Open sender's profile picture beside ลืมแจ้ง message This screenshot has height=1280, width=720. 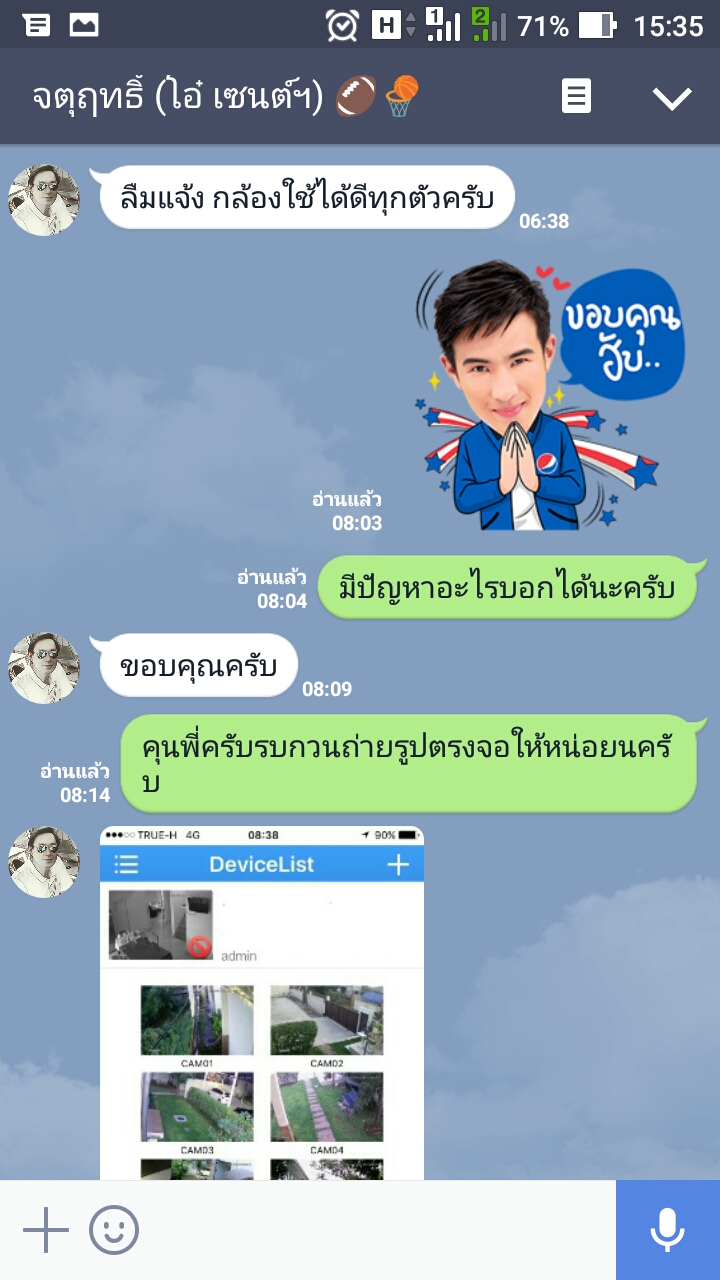click(44, 200)
